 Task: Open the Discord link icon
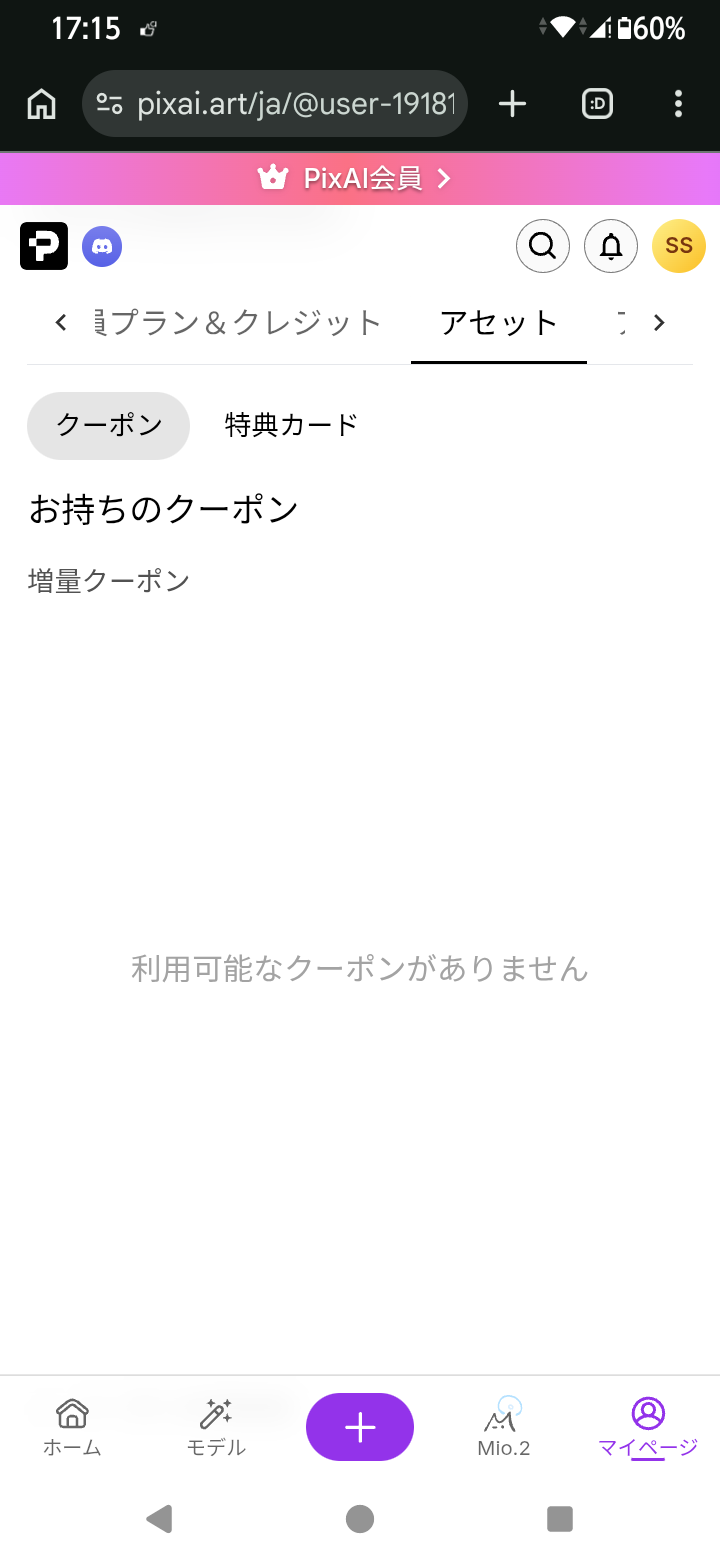click(102, 246)
